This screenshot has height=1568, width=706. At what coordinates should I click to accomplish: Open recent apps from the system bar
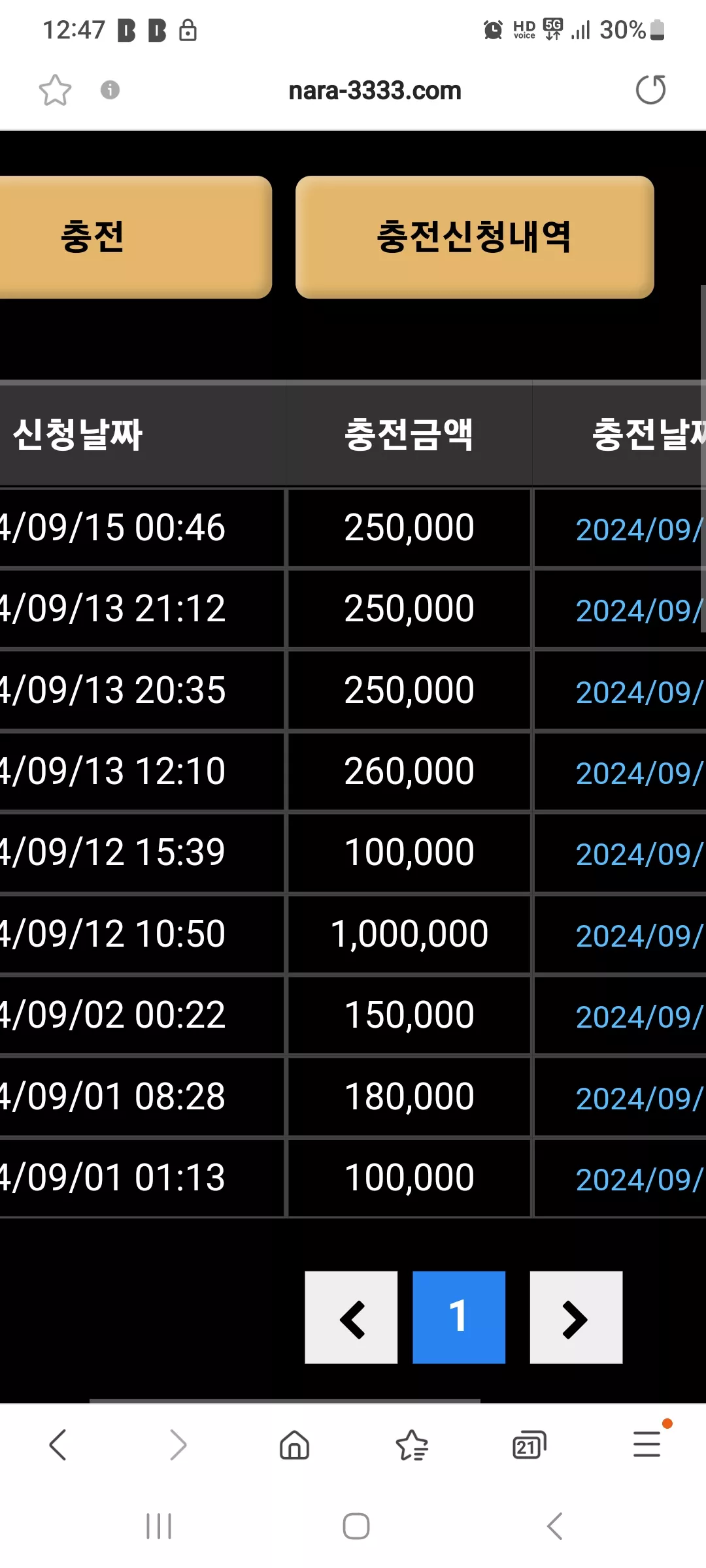pyautogui.click(x=159, y=1526)
